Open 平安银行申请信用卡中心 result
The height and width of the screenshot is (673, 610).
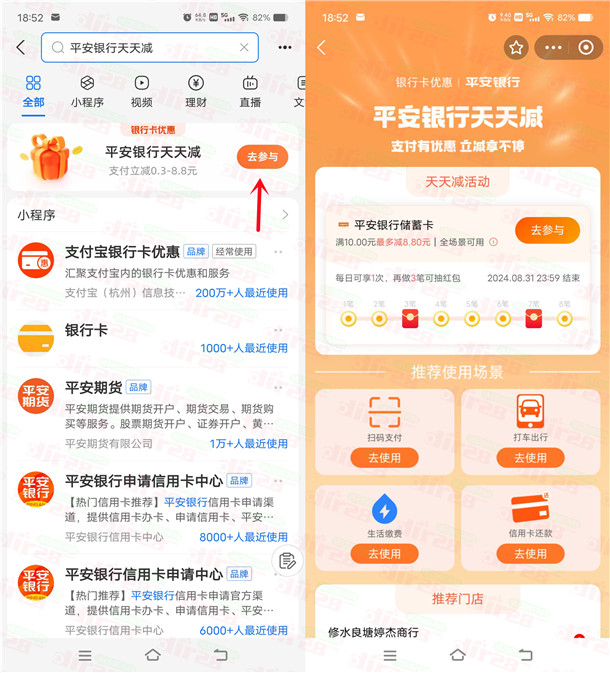(144, 481)
